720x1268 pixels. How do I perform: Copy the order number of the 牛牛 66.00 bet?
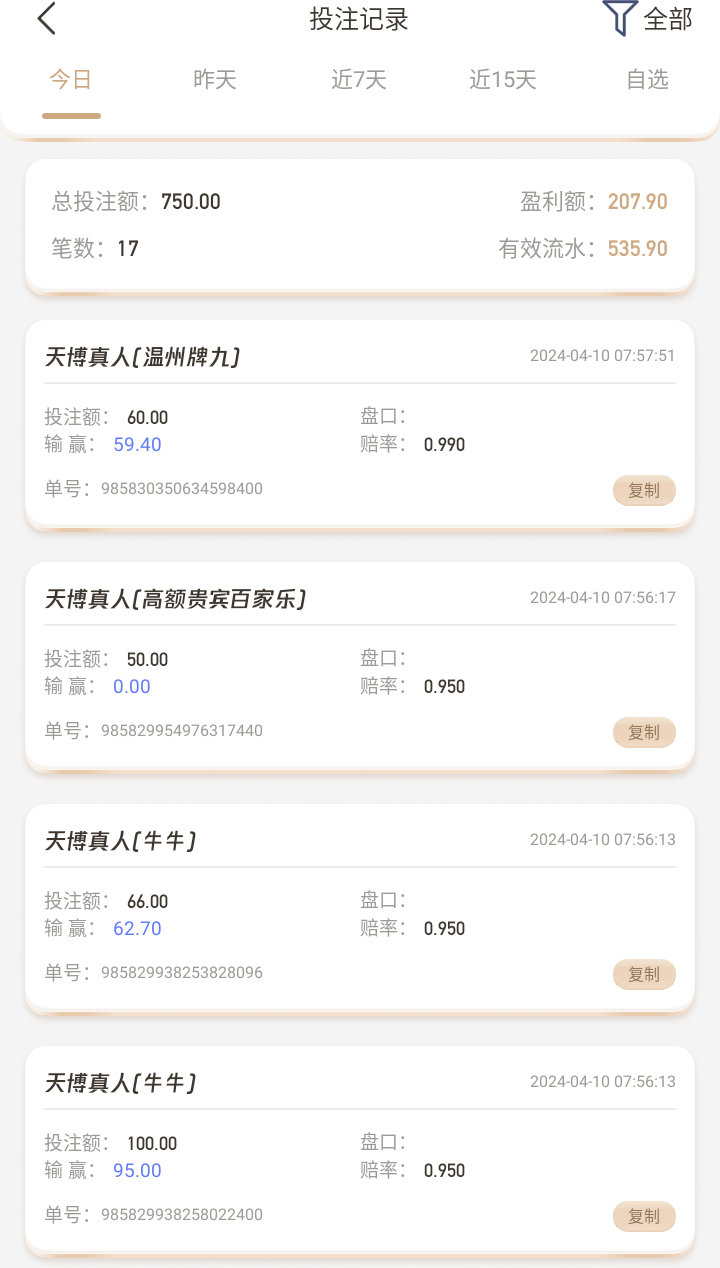coord(644,975)
